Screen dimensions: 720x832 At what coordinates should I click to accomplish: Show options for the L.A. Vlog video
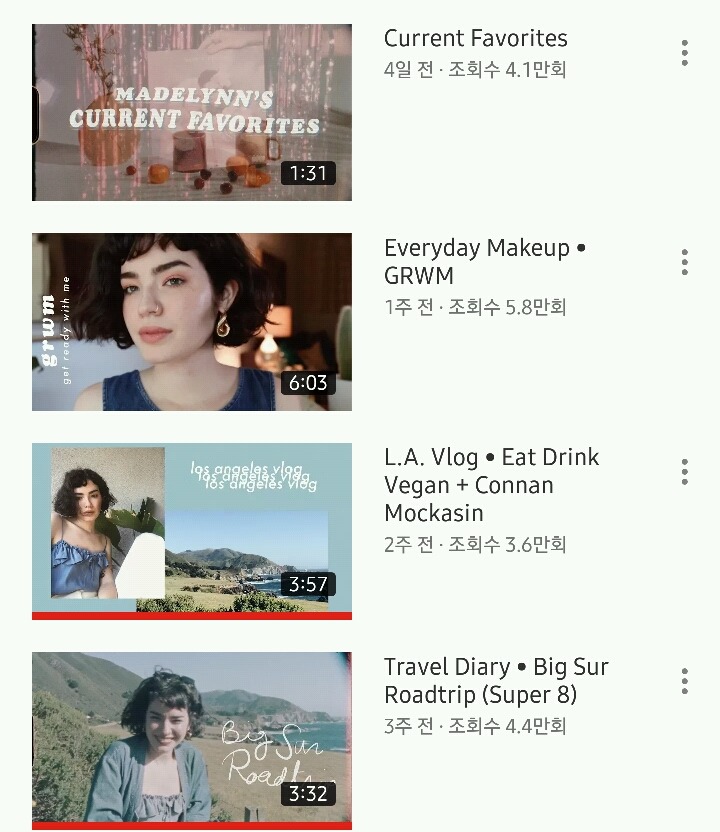[685, 472]
